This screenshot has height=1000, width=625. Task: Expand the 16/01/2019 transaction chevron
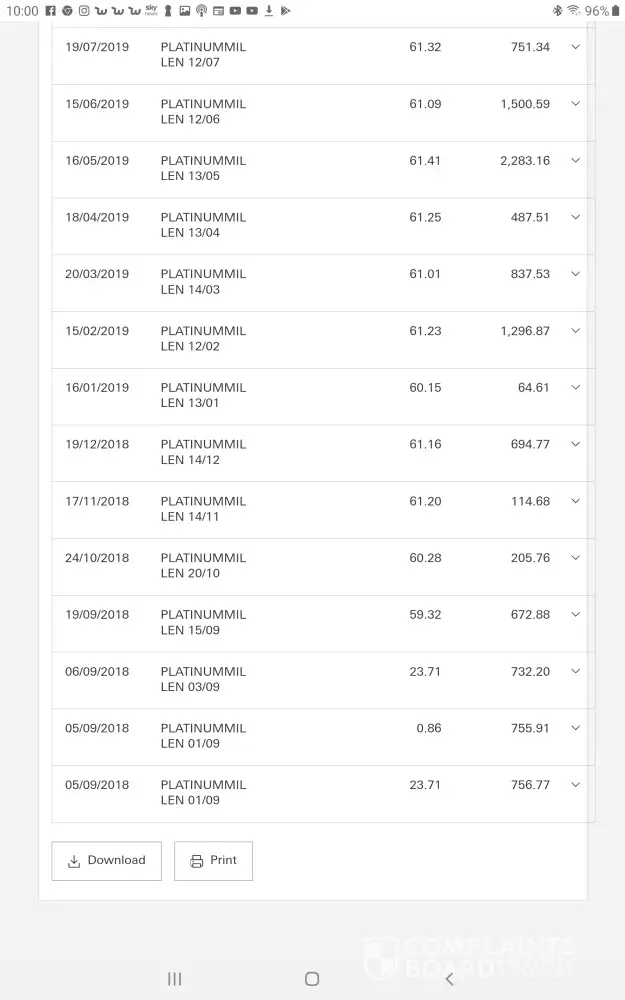pos(575,388)
